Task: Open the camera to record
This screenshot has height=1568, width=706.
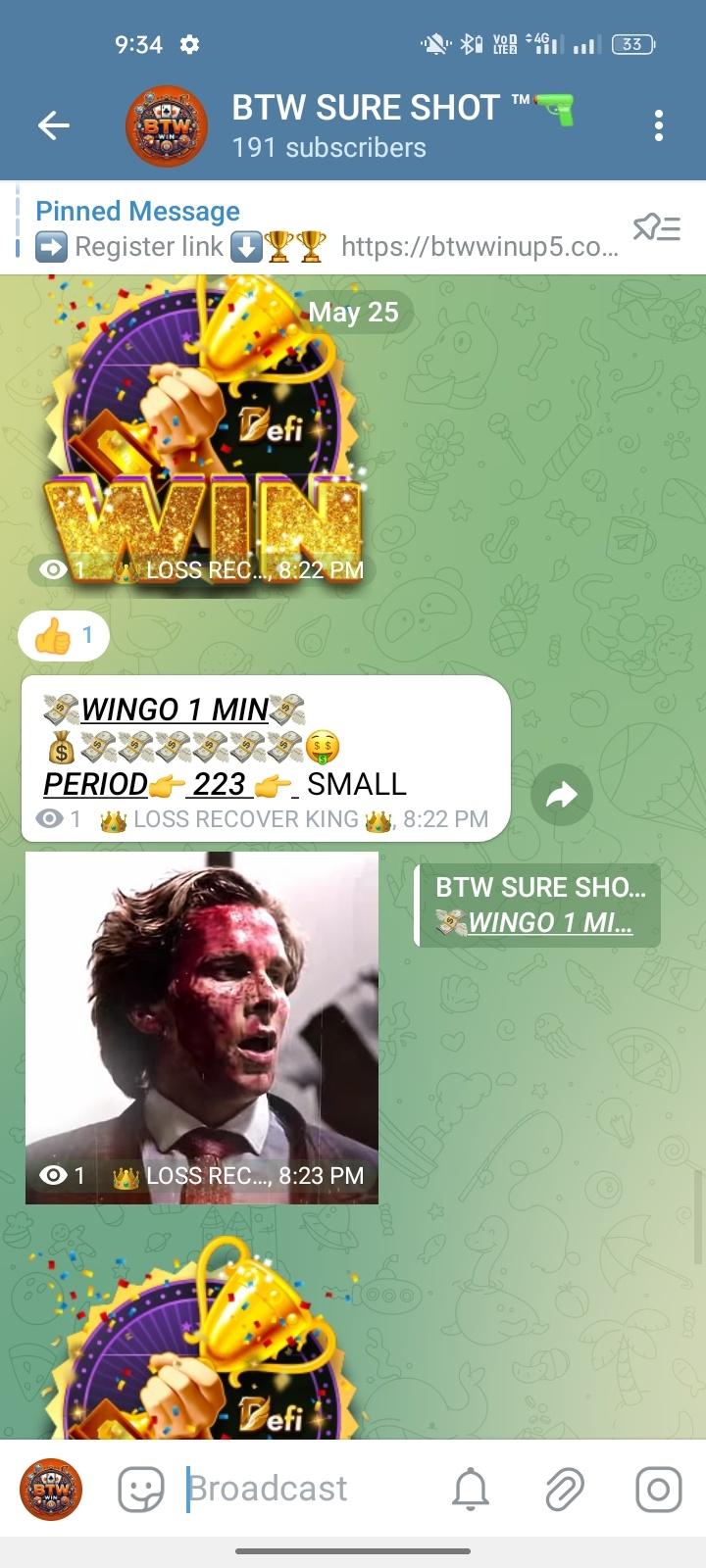Action: (x=658, y=1490)
